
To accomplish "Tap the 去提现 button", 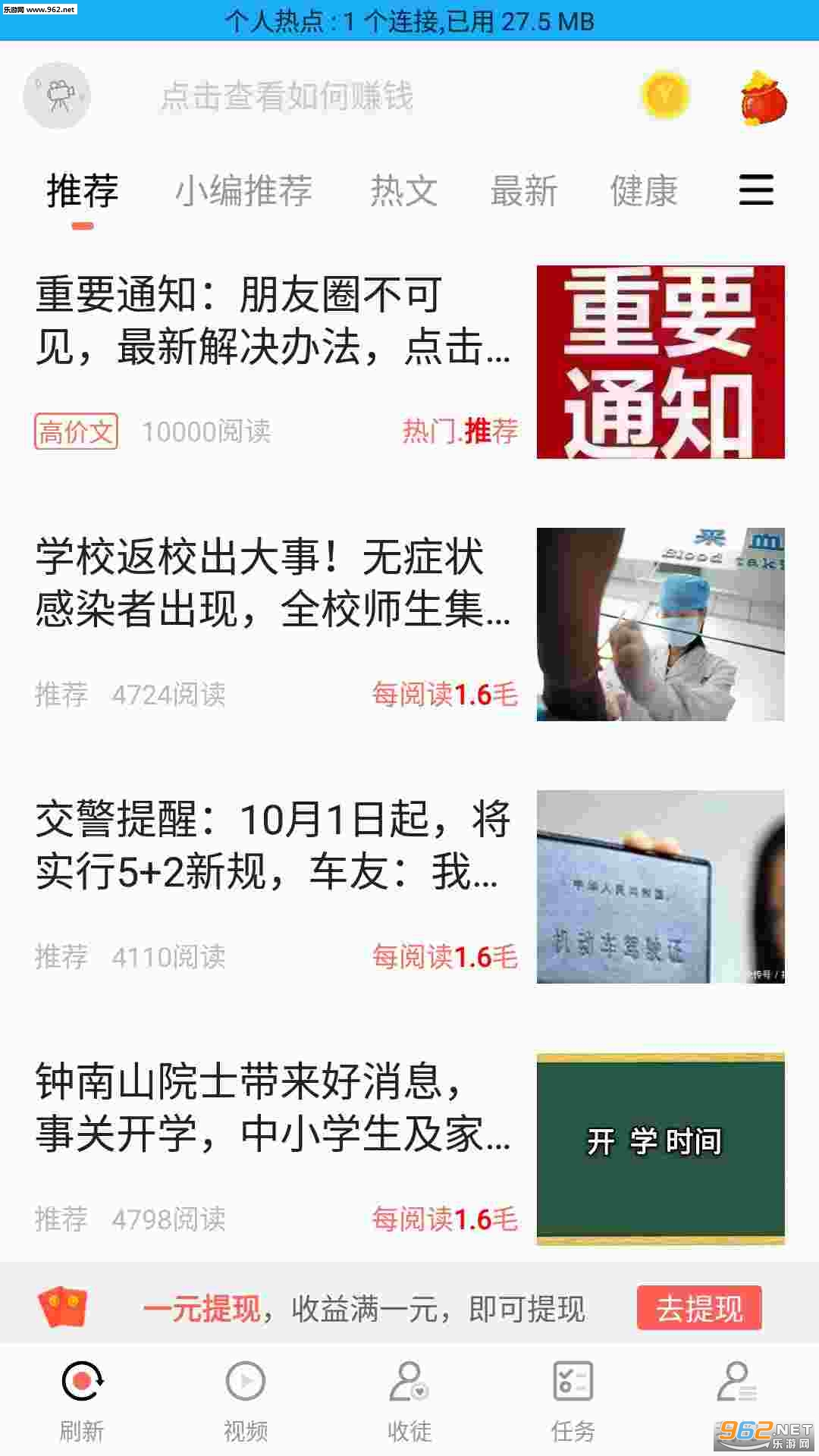I will tap(698, 1308).
